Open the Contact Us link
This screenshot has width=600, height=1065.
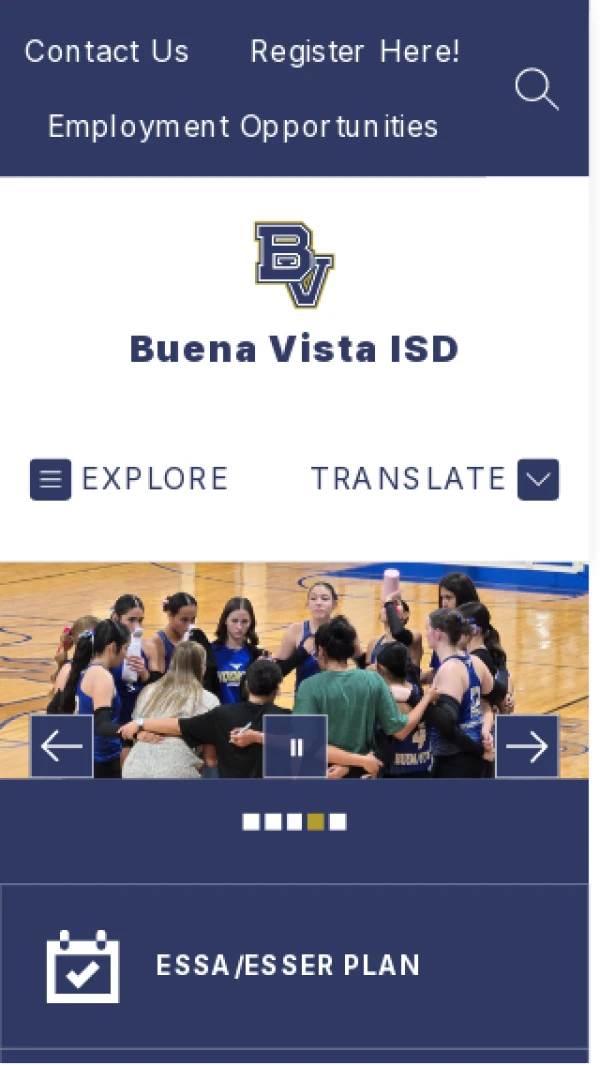pos(106,52)
